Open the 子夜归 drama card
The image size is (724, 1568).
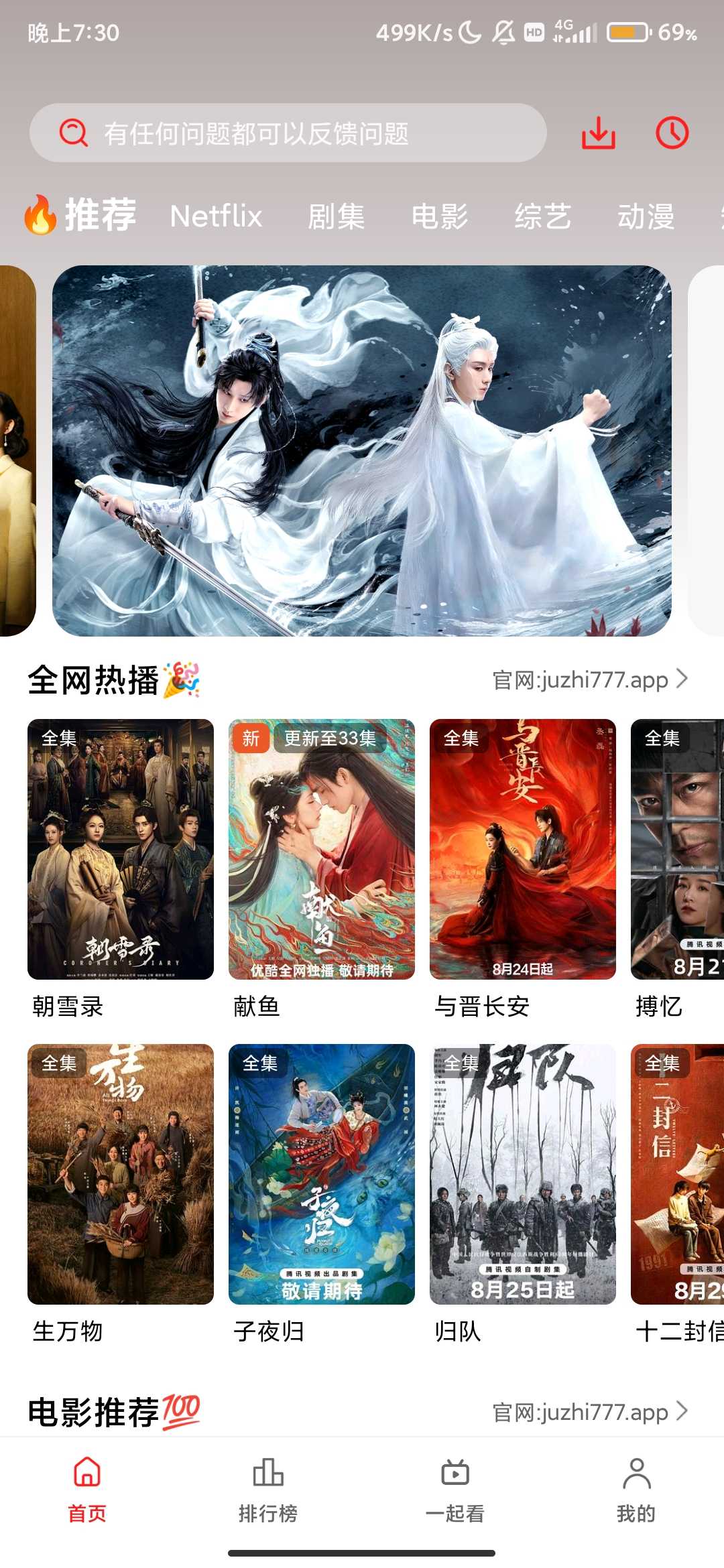[x=322, y=1174]
